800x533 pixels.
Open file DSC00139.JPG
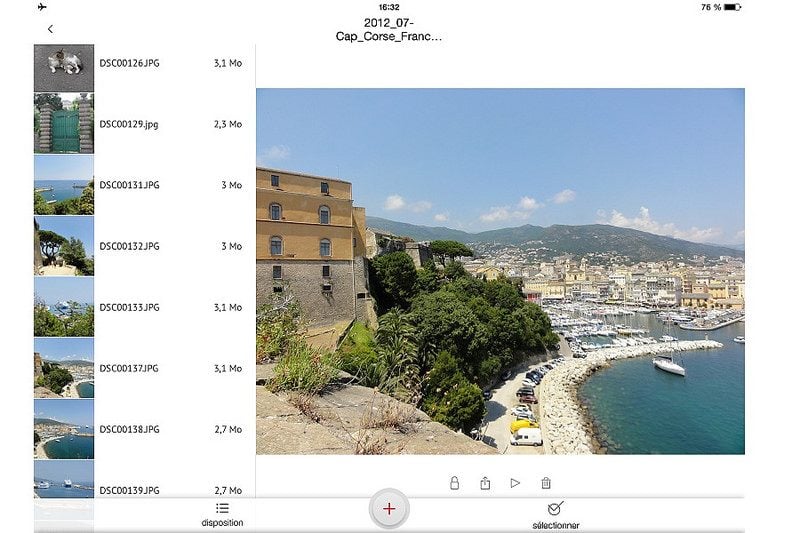[x=129, y=490]
